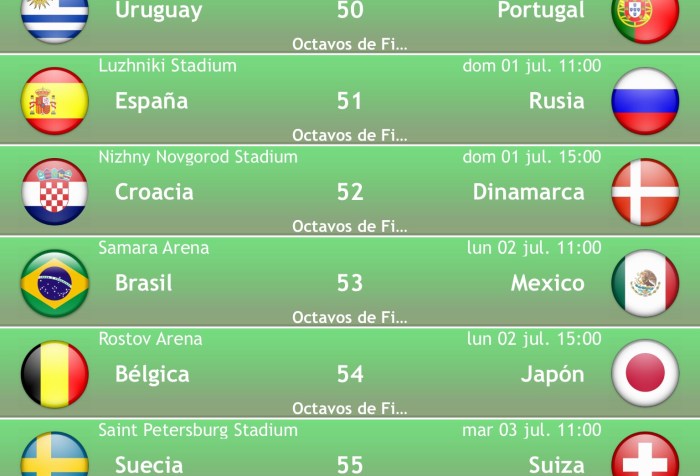View match 53 Brasil vs Mexico
Screen dimensions: 700x476
pyautogui.click(x=350, y=282)
